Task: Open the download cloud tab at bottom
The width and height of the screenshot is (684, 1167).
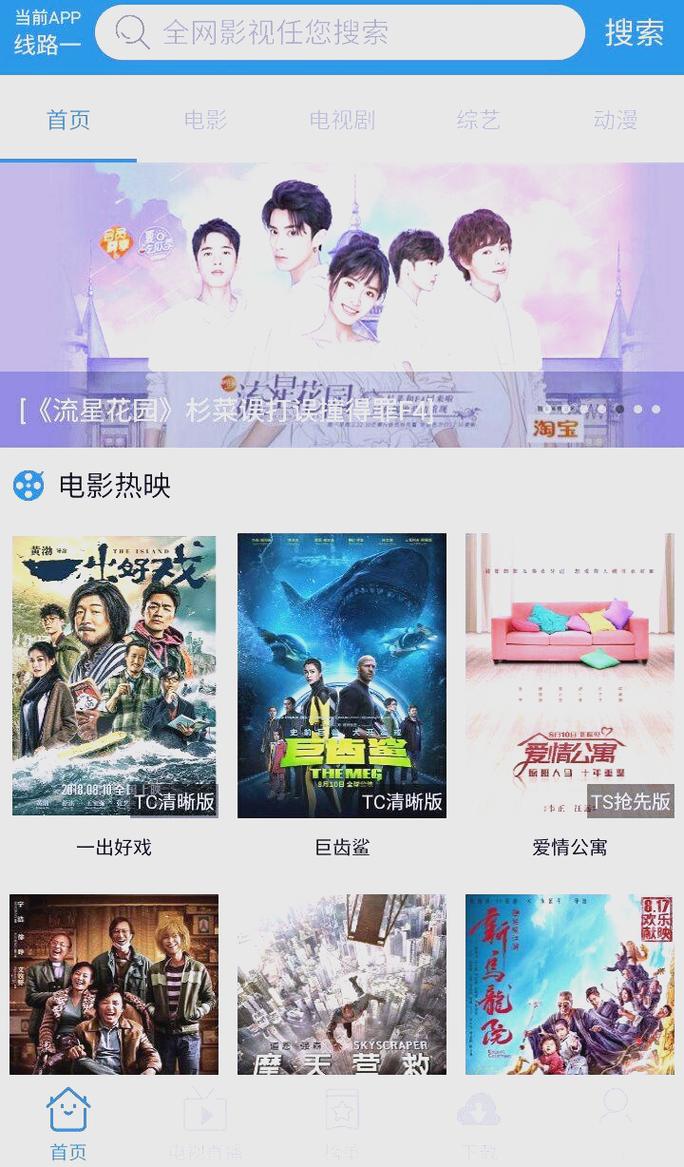Action: [478, 1123]
